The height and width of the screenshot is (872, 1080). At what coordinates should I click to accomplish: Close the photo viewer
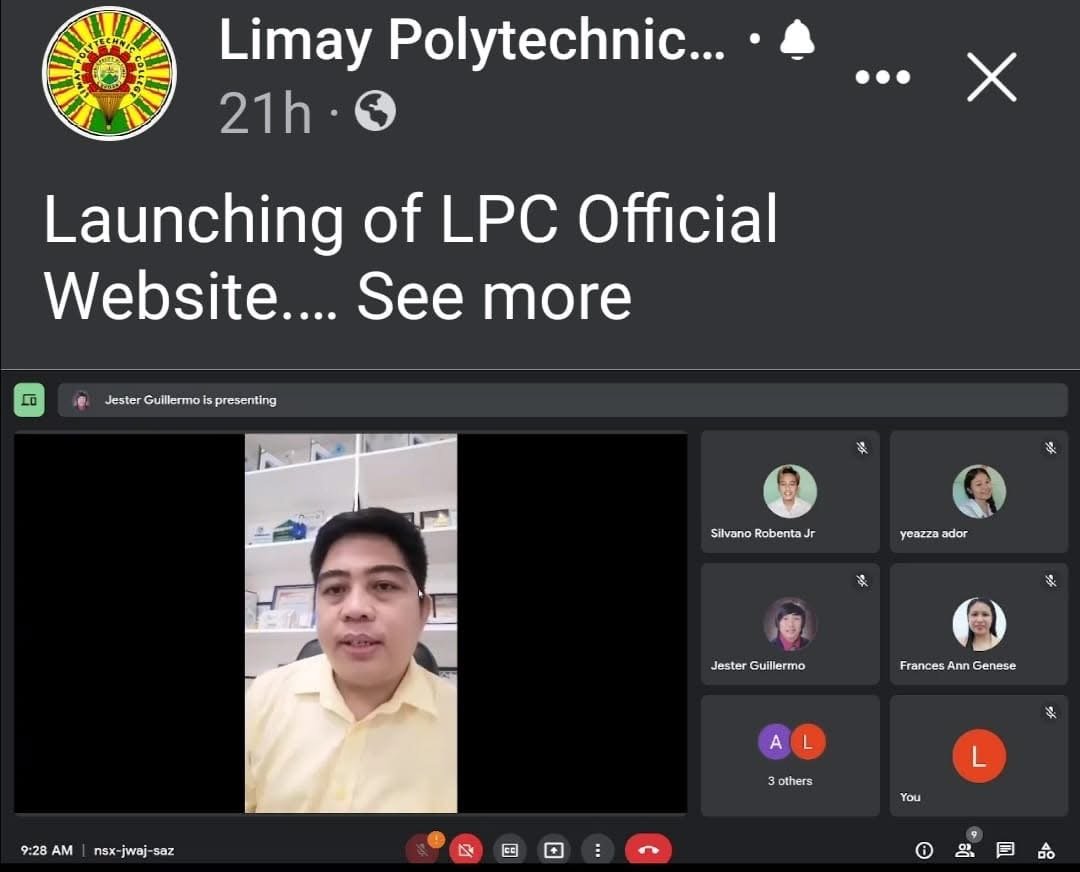pyautogui.click(x=991, y=77)
